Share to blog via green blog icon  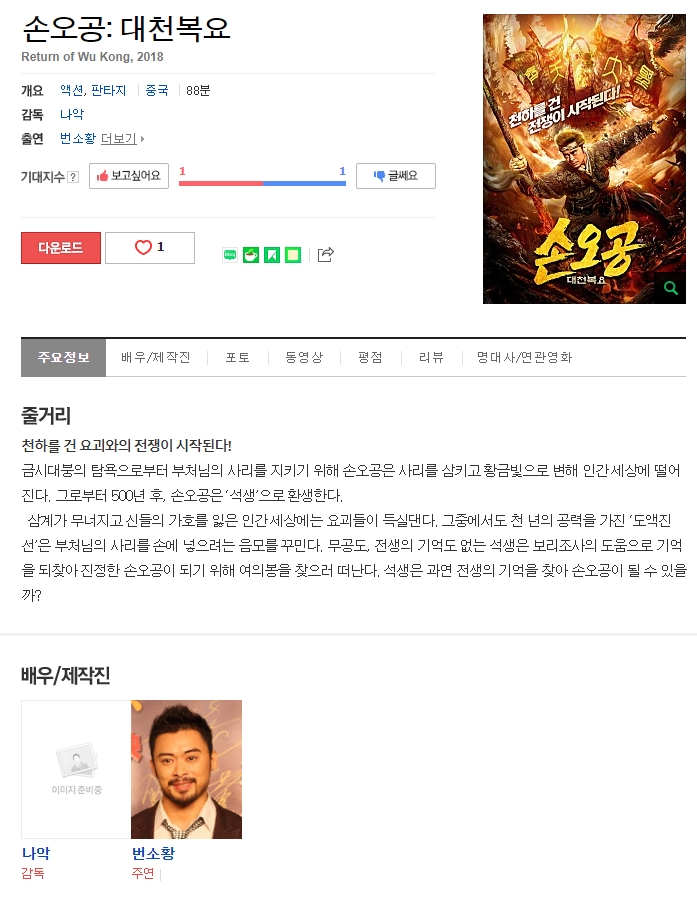click(x=229, y=255)
